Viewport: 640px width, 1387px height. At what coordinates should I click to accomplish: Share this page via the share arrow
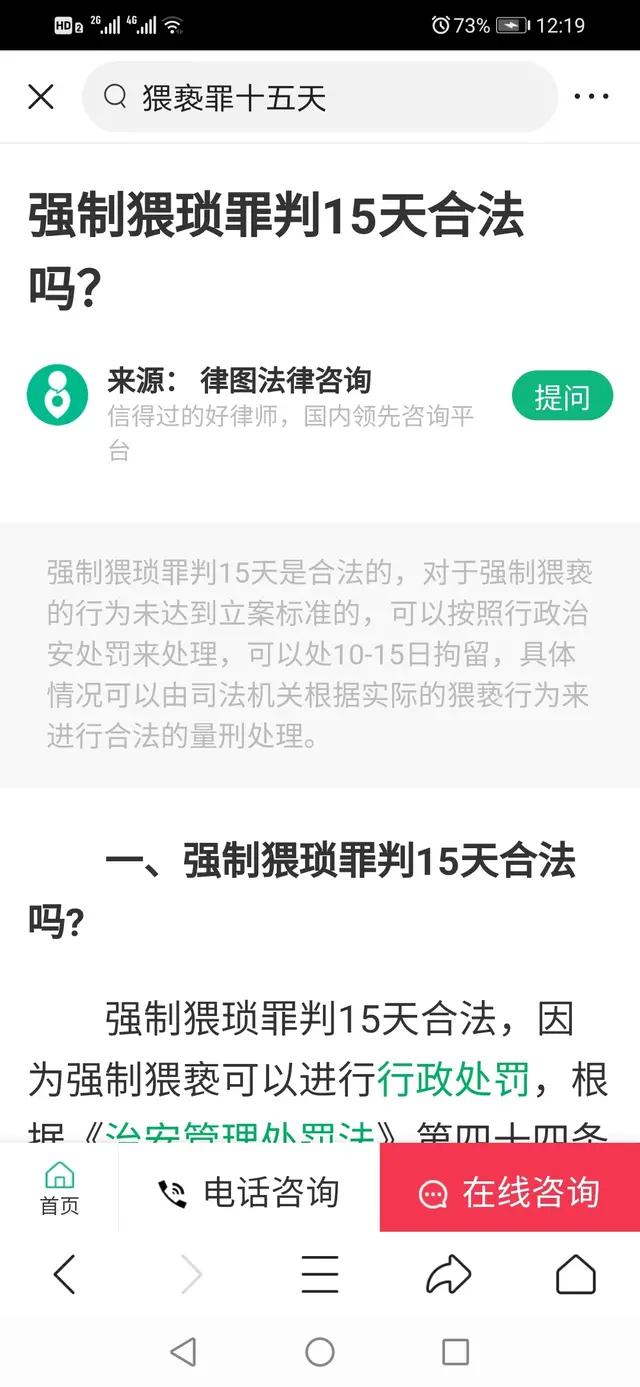(448, 1274)
